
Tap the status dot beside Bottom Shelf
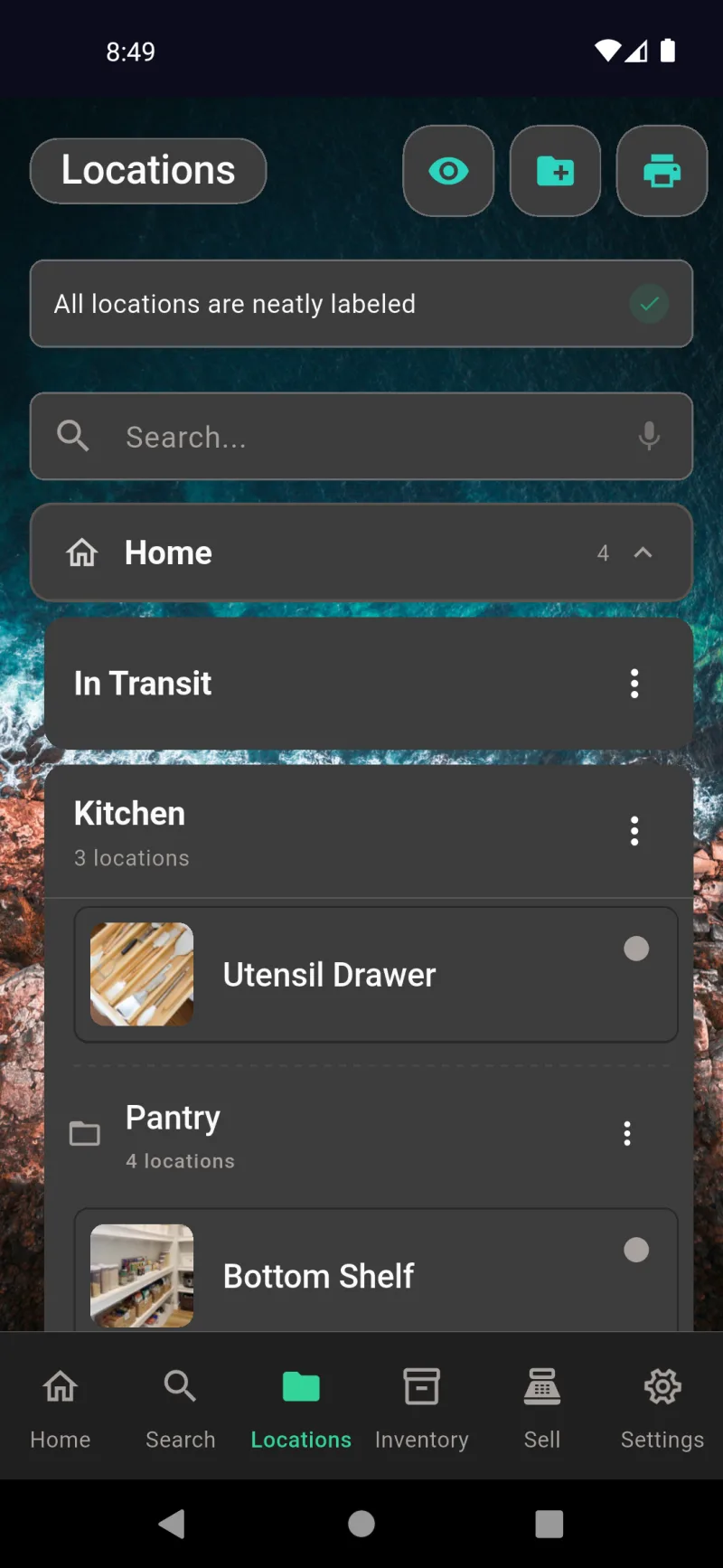(x=636, y=1249)
